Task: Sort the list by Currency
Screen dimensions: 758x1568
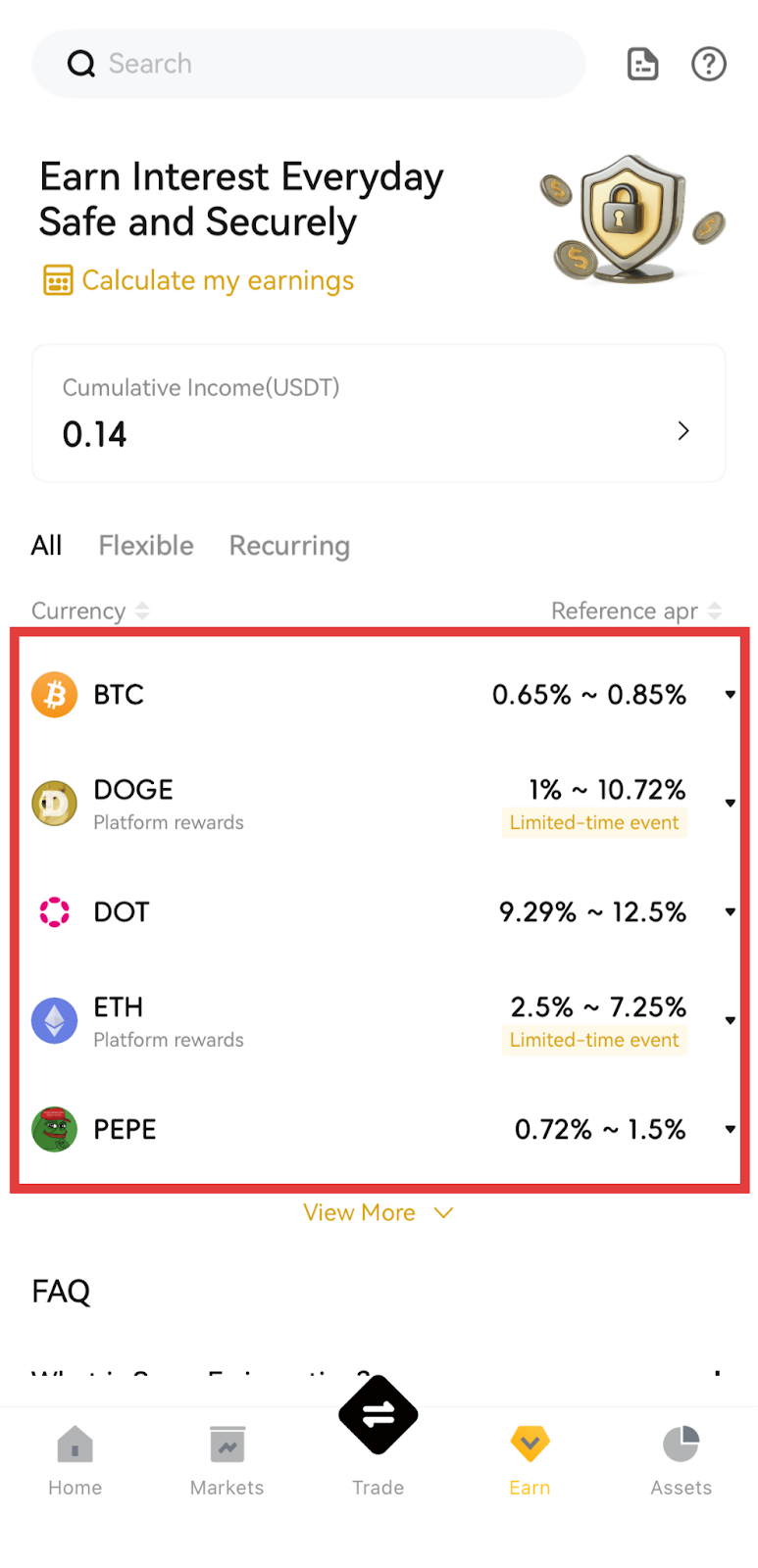Action: [90, 611]
